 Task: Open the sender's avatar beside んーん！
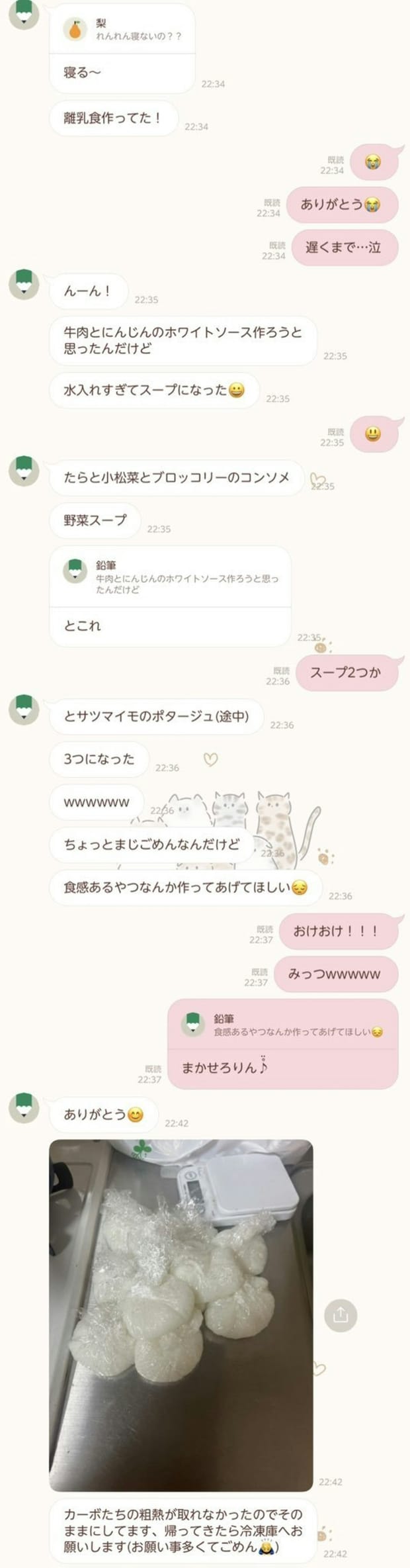24,285
